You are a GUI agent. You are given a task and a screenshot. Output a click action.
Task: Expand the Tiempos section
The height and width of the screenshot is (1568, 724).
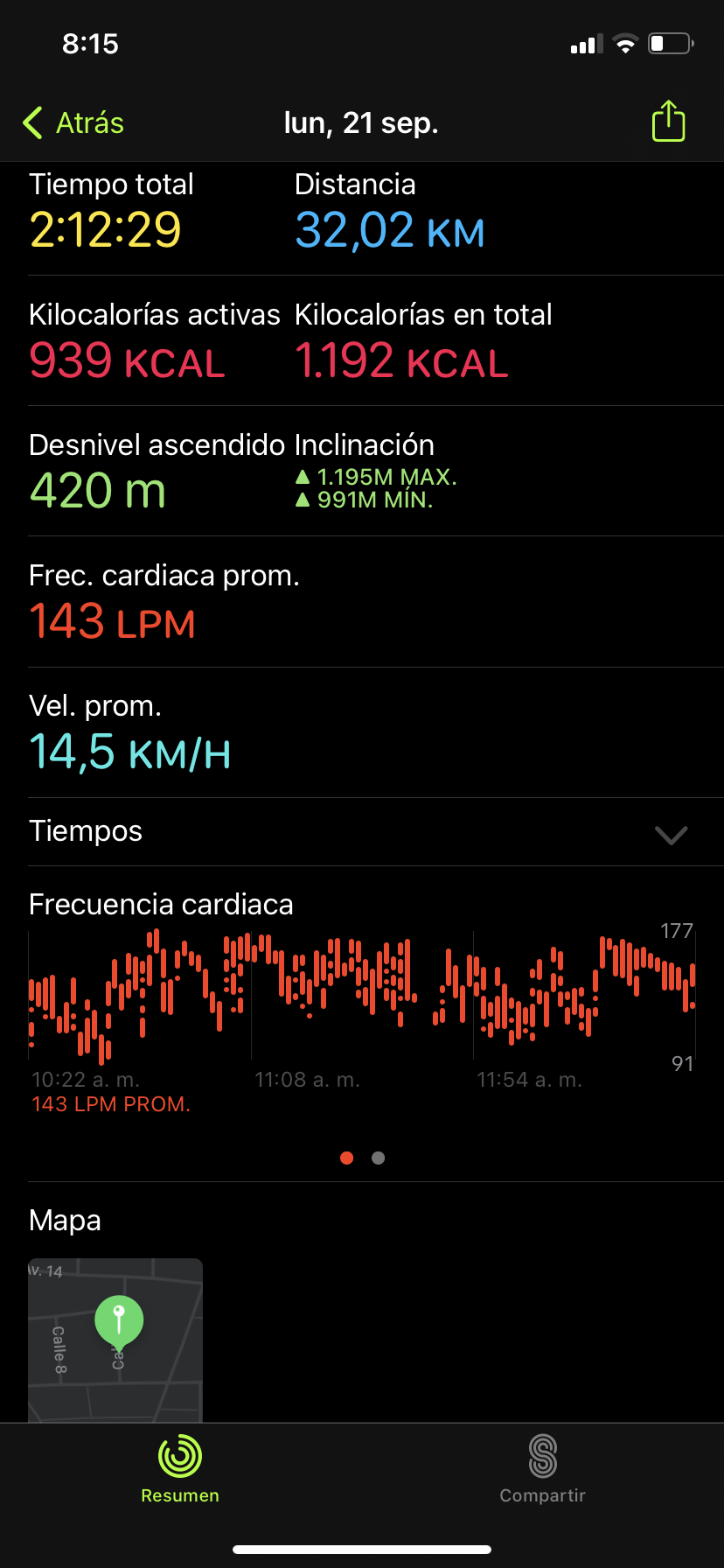pyautogui.click(x=670, y=834)
